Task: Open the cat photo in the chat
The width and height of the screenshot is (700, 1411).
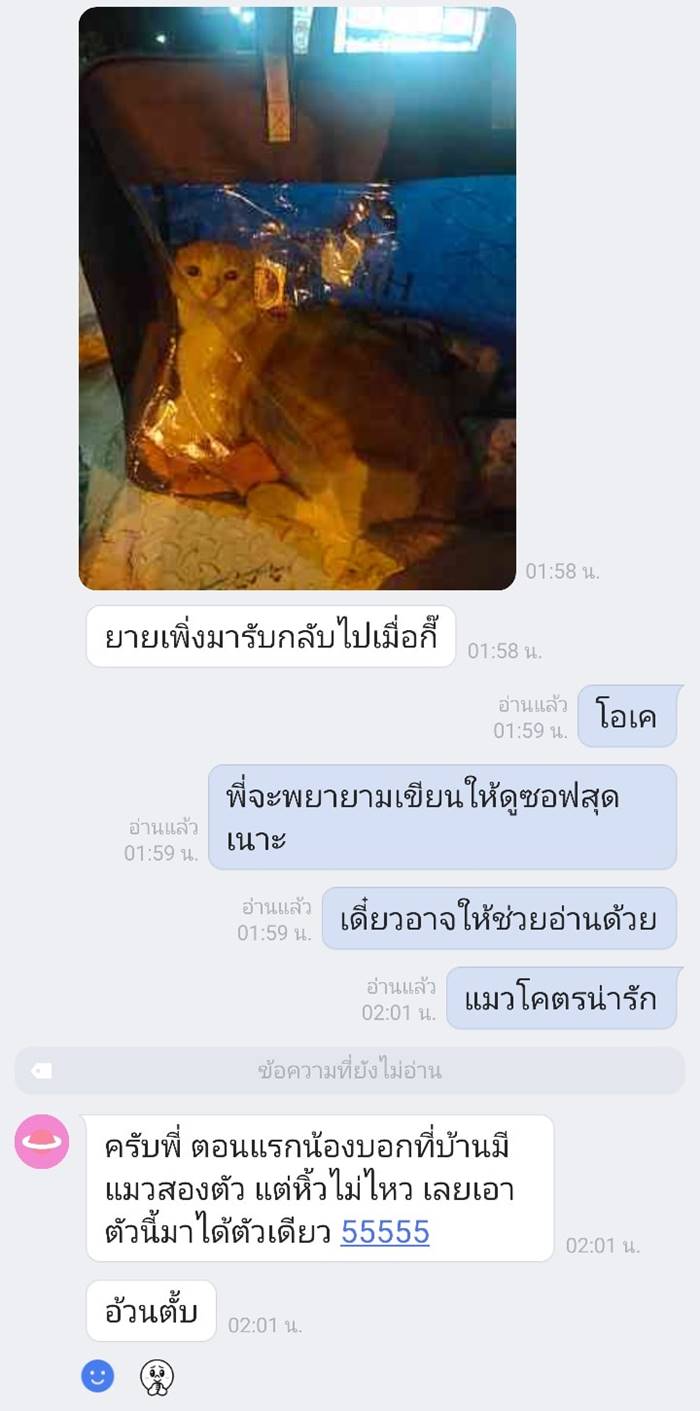Action: (x=297, y=298)
